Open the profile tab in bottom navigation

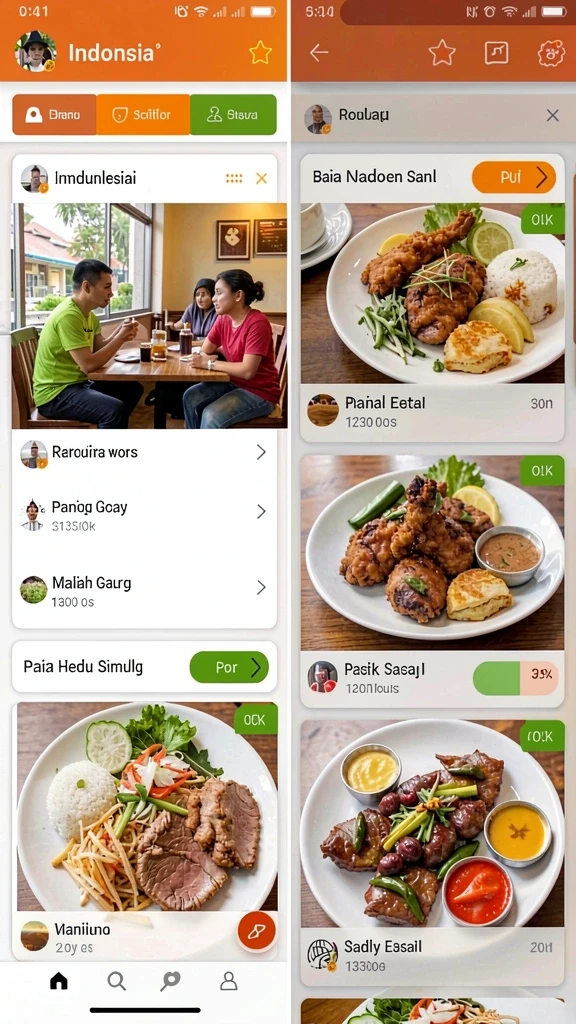pyautogui.click(x=229, y=980)
